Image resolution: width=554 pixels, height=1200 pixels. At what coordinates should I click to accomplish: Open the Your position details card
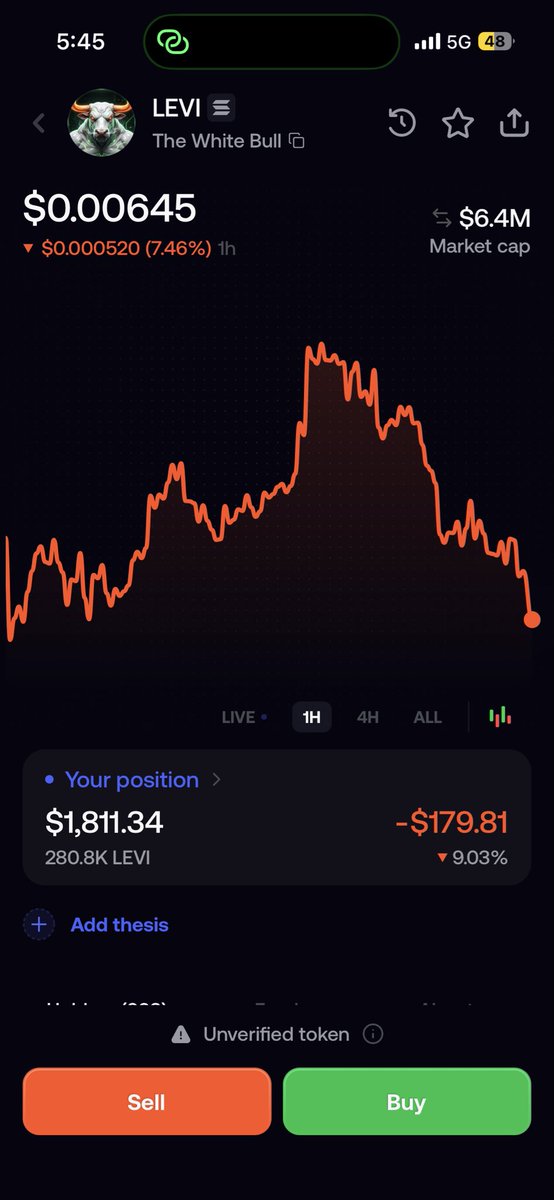pos(277,818)
